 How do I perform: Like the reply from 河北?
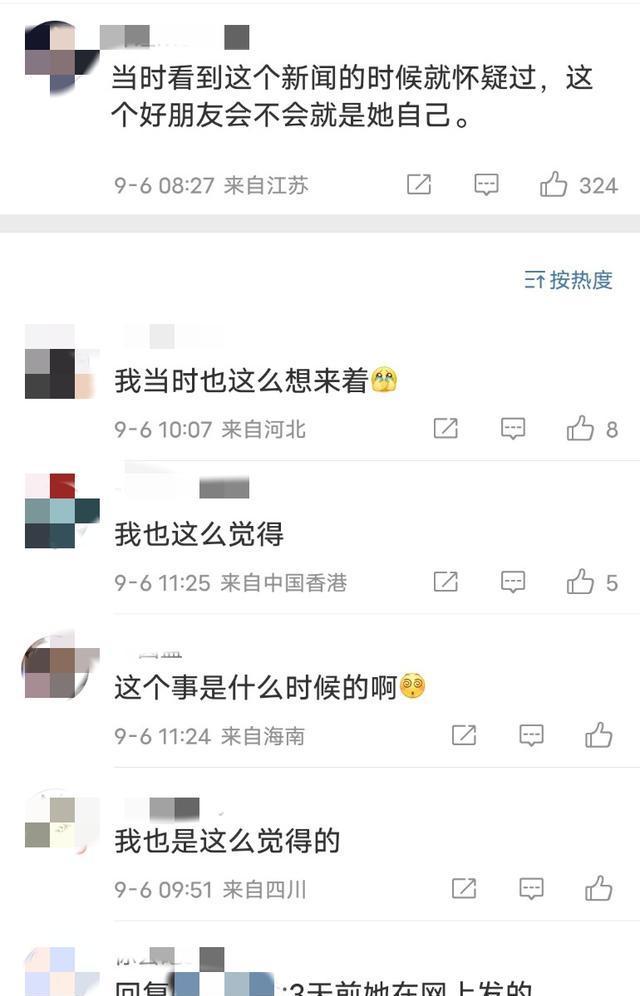click(x=580, y=429)
